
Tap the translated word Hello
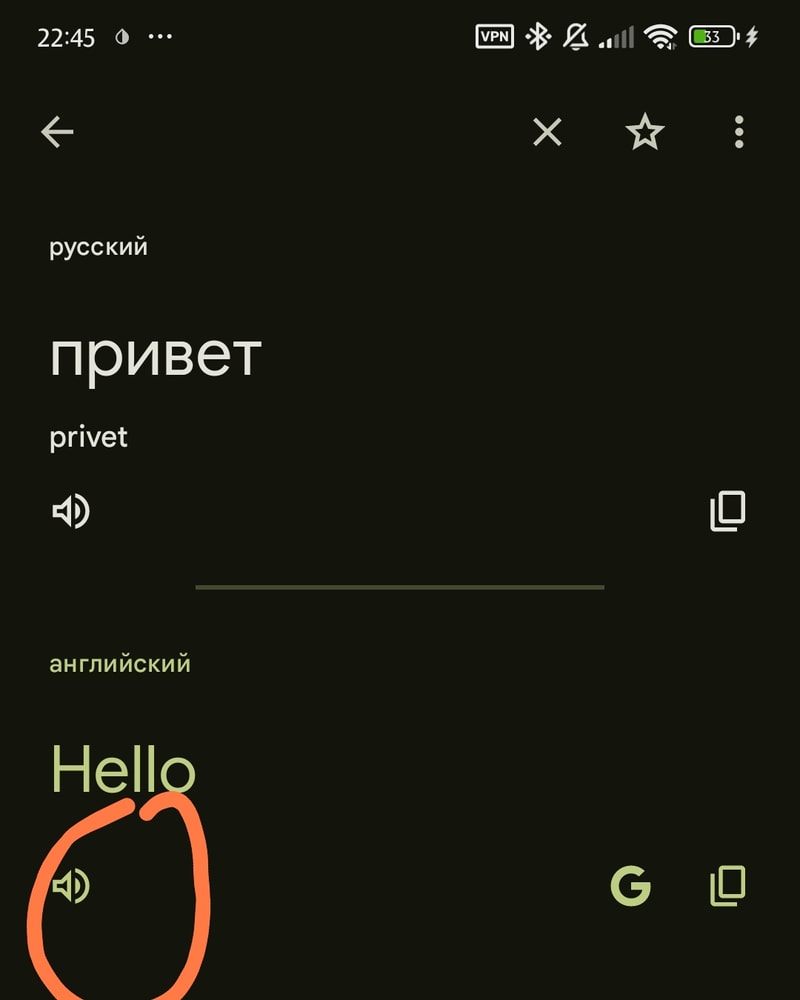coord(122,770)
